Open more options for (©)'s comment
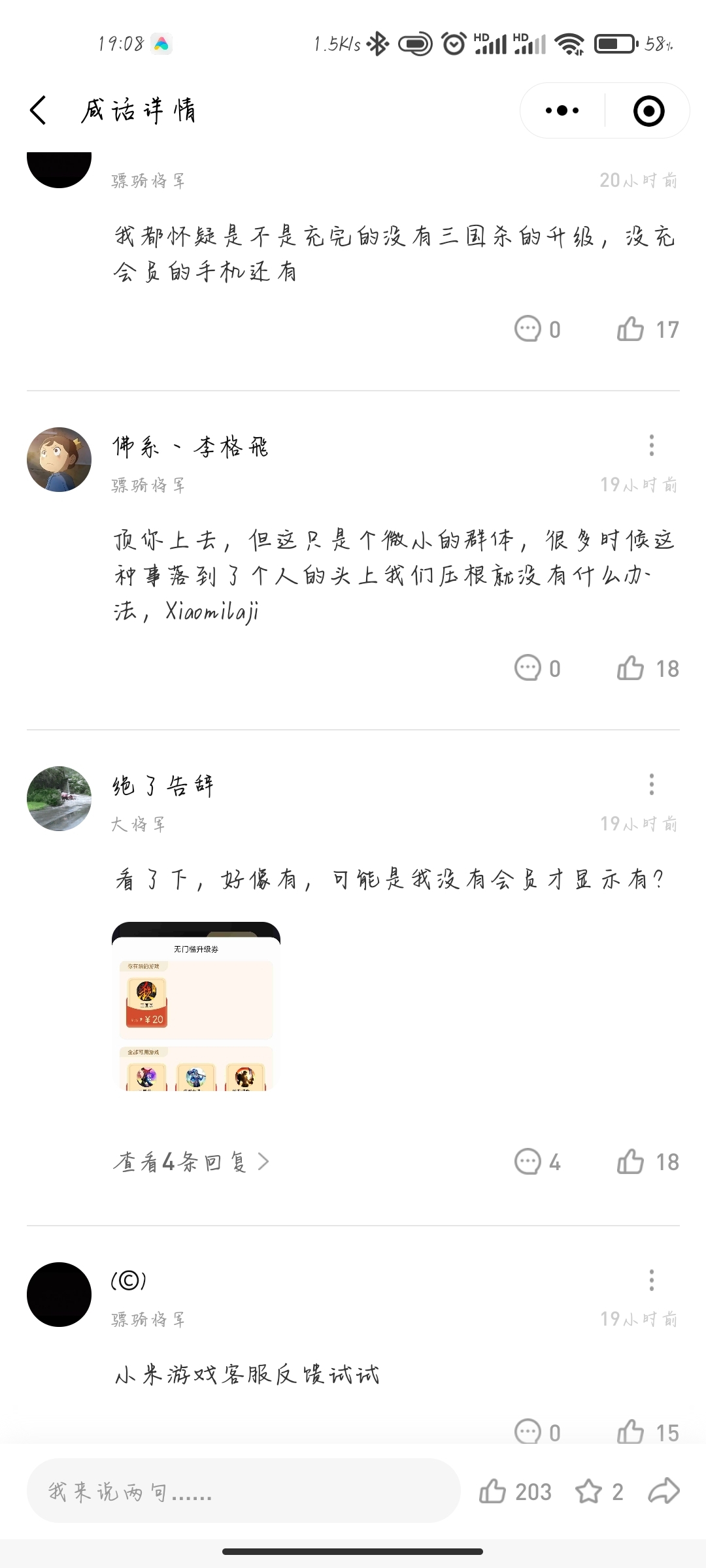The image size is (706, 1568). [651, 1280]
